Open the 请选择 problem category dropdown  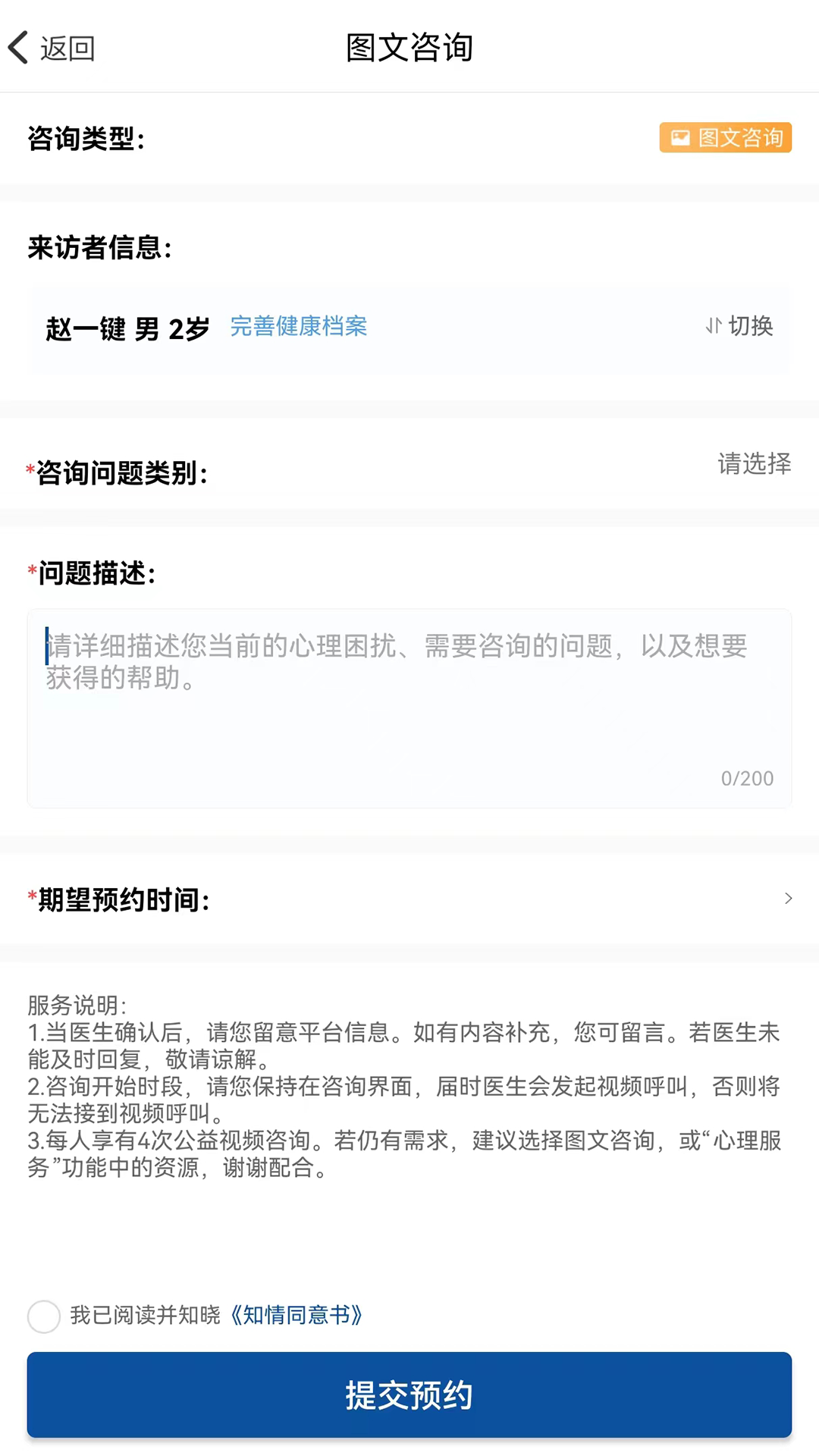click(x=755, y=464)
